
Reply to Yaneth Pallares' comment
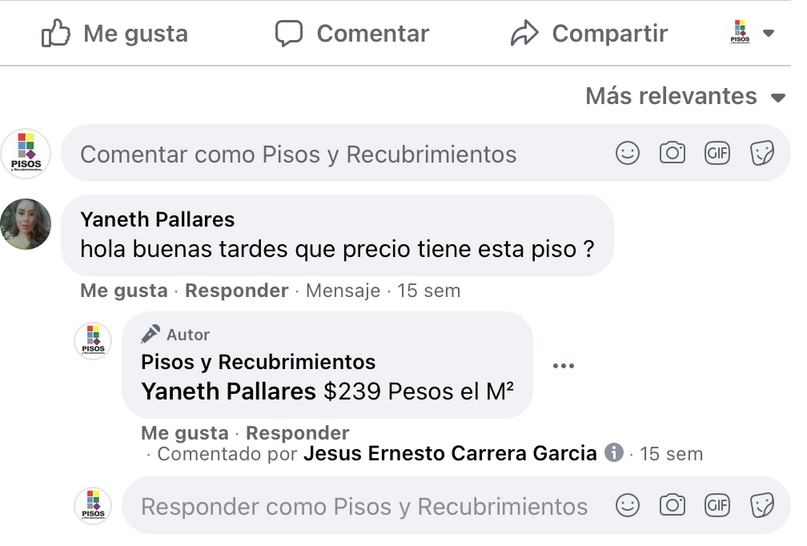(237, 291)
